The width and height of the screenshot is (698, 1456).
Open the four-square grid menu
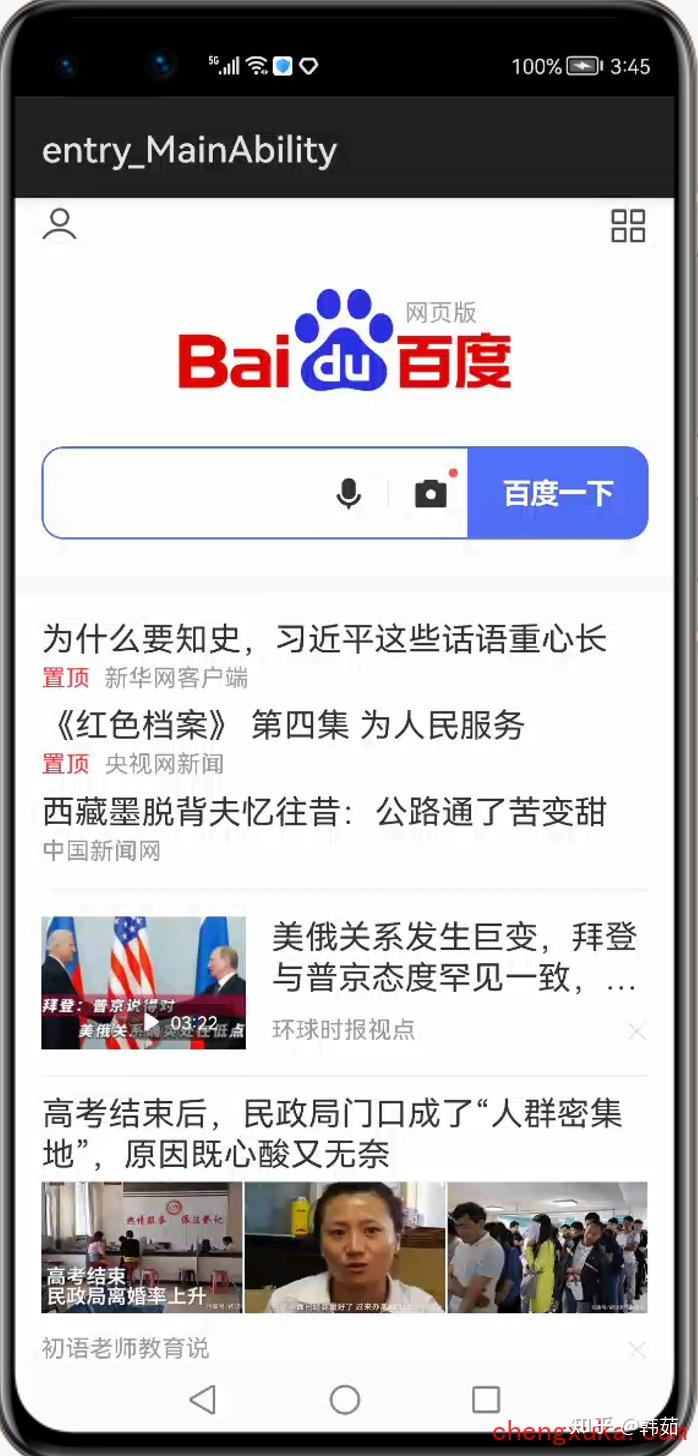coord(628,226)
